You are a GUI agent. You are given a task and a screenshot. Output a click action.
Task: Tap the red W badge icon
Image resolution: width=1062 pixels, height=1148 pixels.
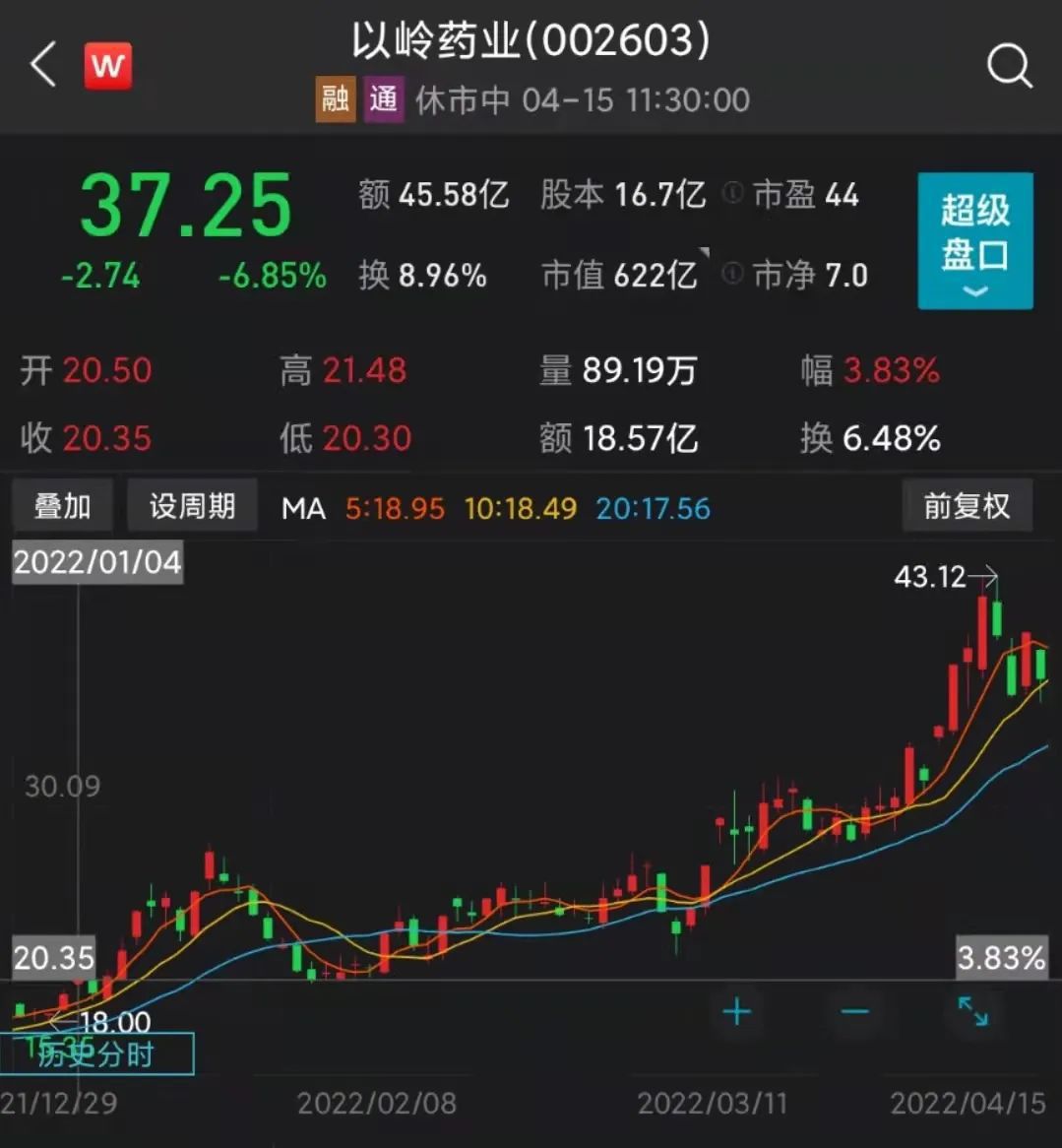coord(107,66)
